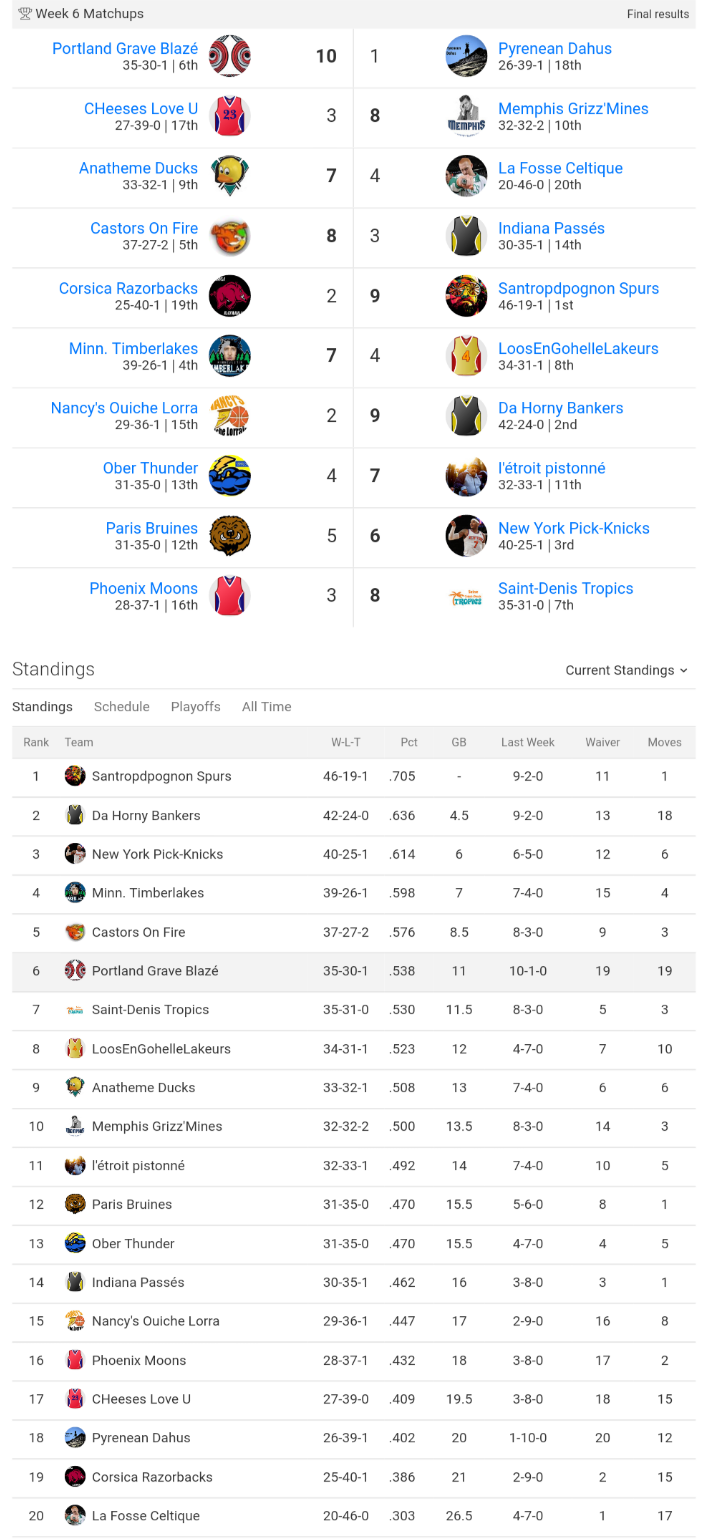Screen dimensions: 706x1539
Task: Open Memphis Grizz'Mines team link
Action: 573,109
